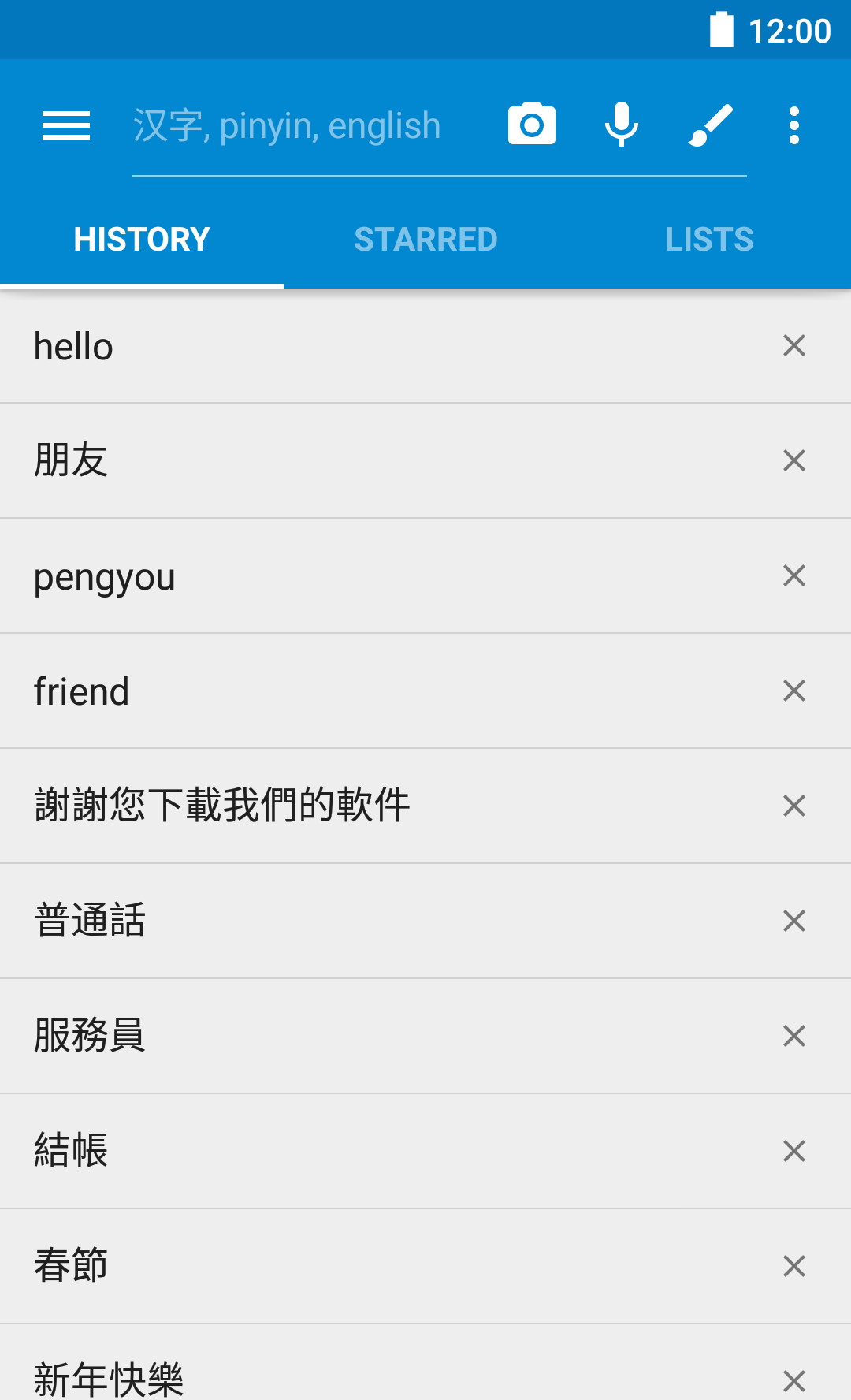The image size is (851, 1400).
Task: Remove hello from history
Action: pyautogui.click(x=794, y=345)
